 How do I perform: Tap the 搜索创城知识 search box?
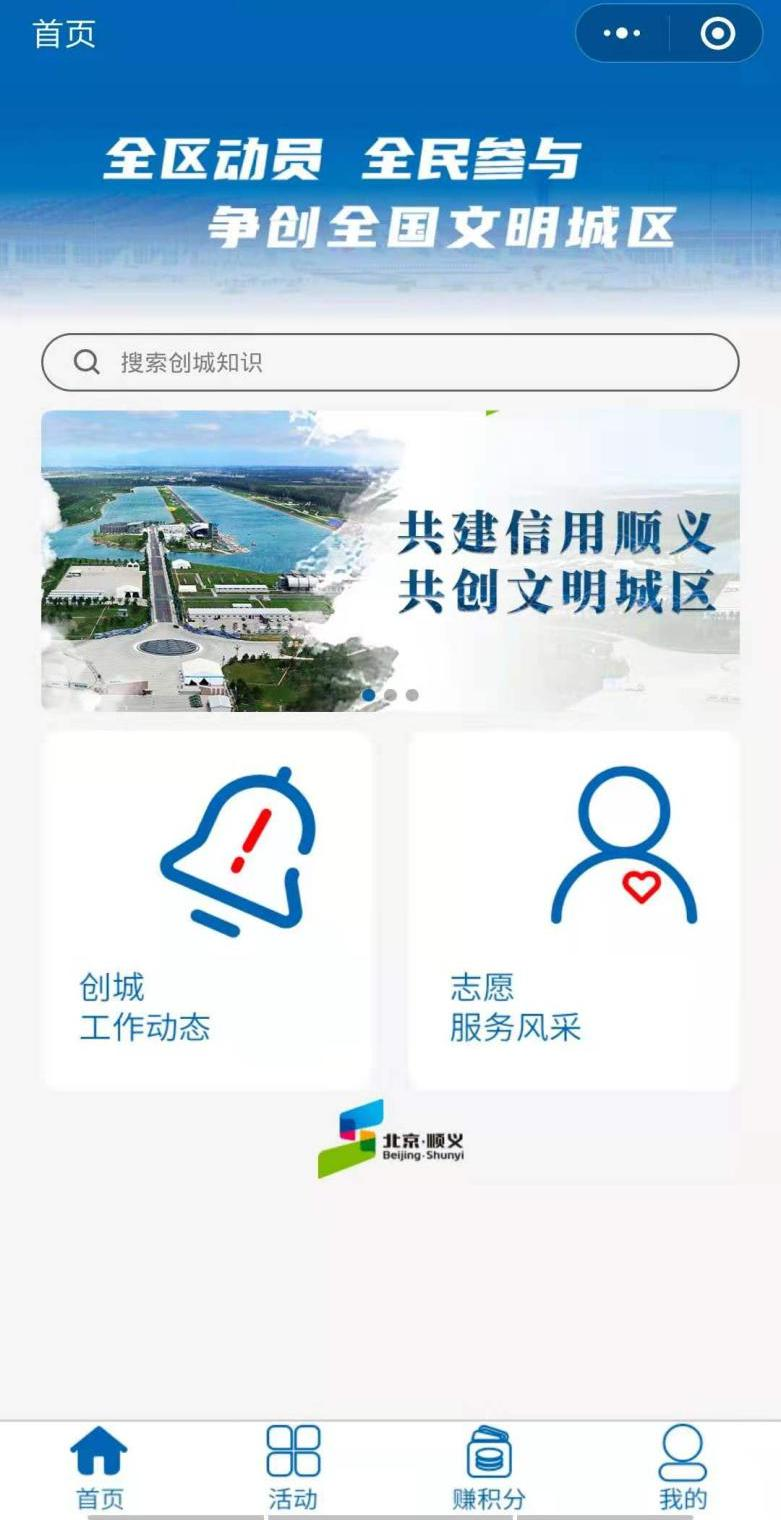(x=390, y=362)
